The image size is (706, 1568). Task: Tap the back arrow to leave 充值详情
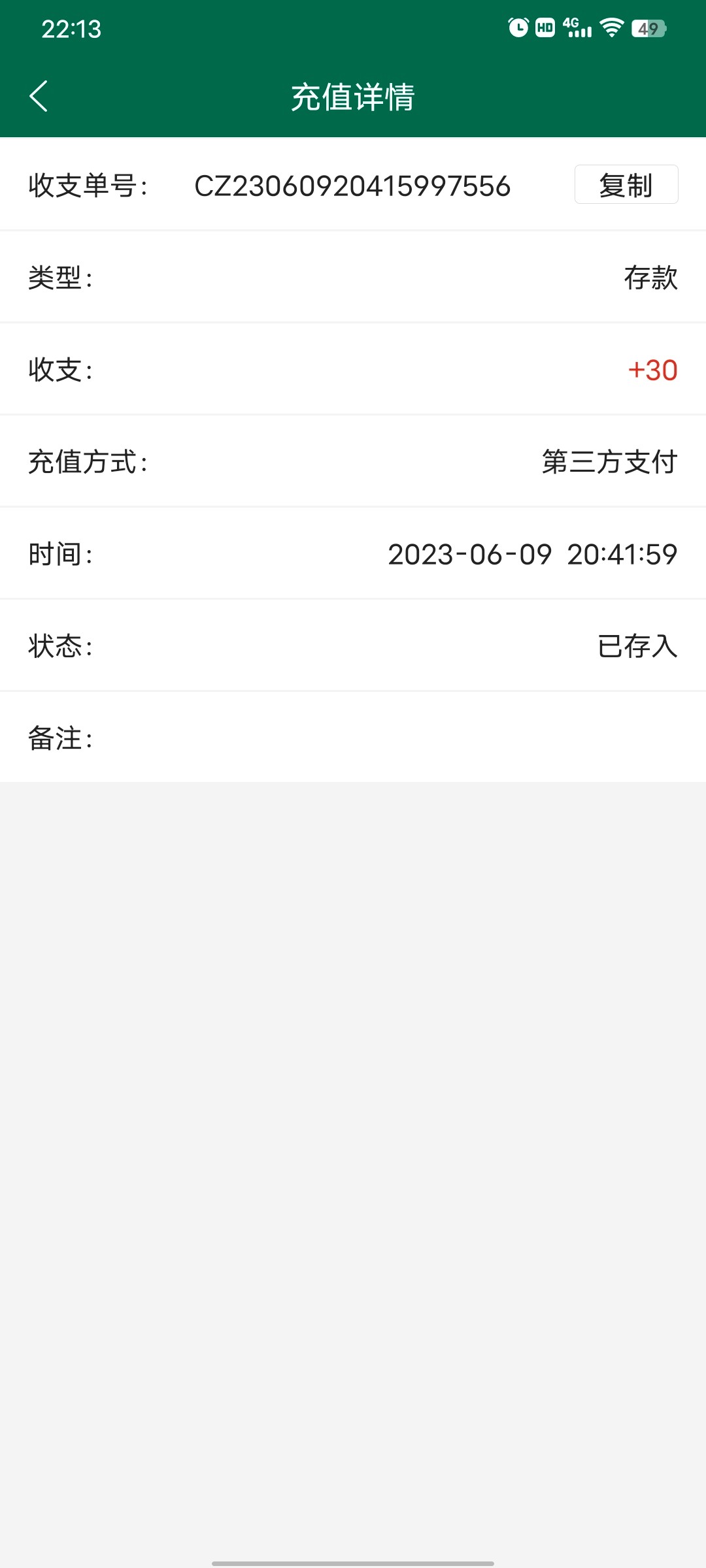click(37, 95)
